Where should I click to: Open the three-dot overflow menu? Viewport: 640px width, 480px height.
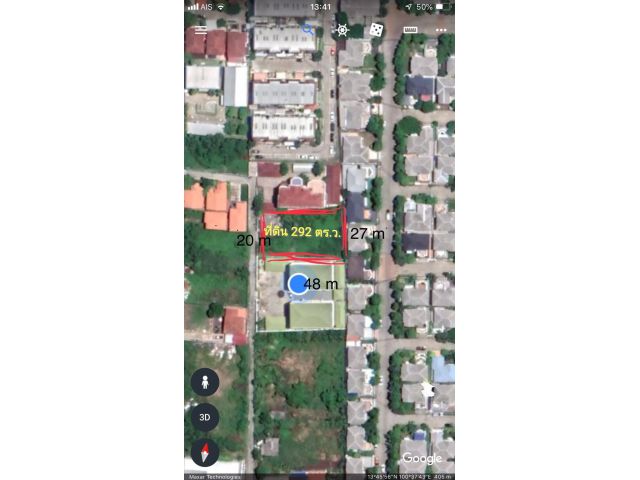tap(441, 30)
